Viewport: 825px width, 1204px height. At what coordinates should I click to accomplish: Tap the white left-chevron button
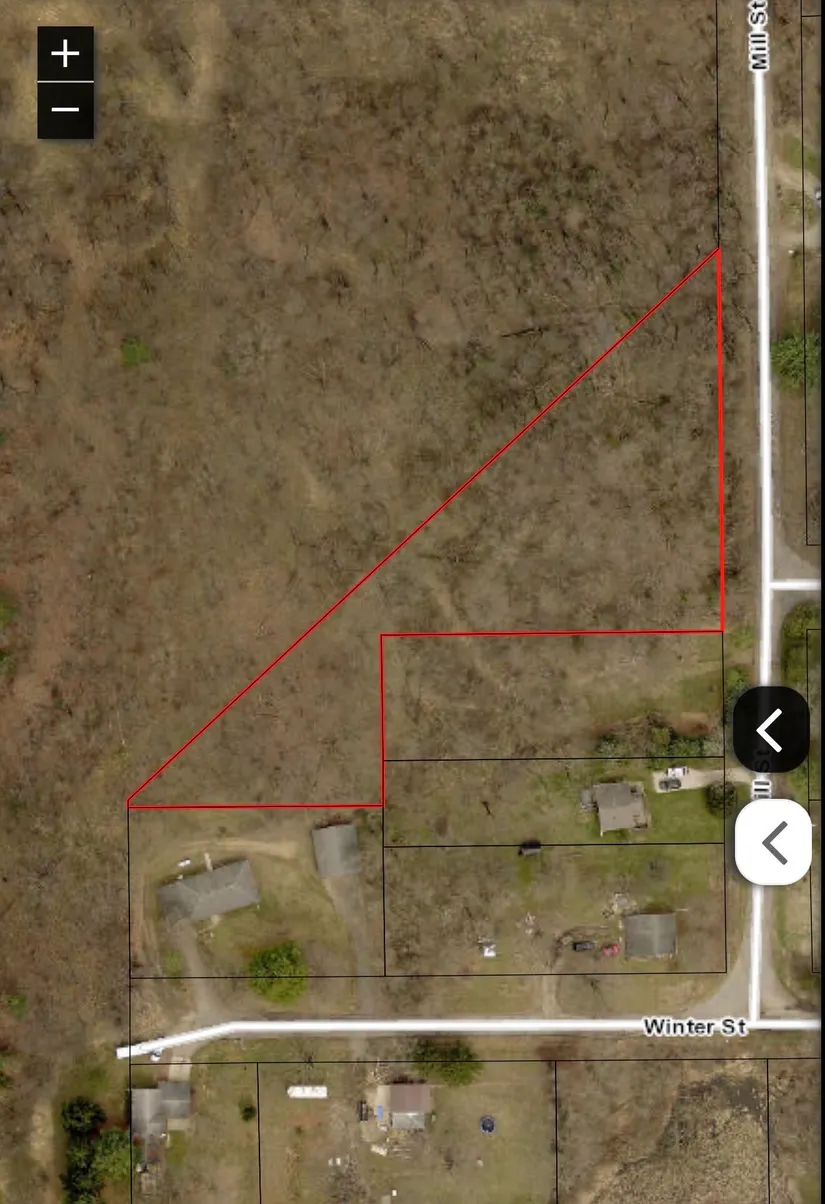click(773, 843)
